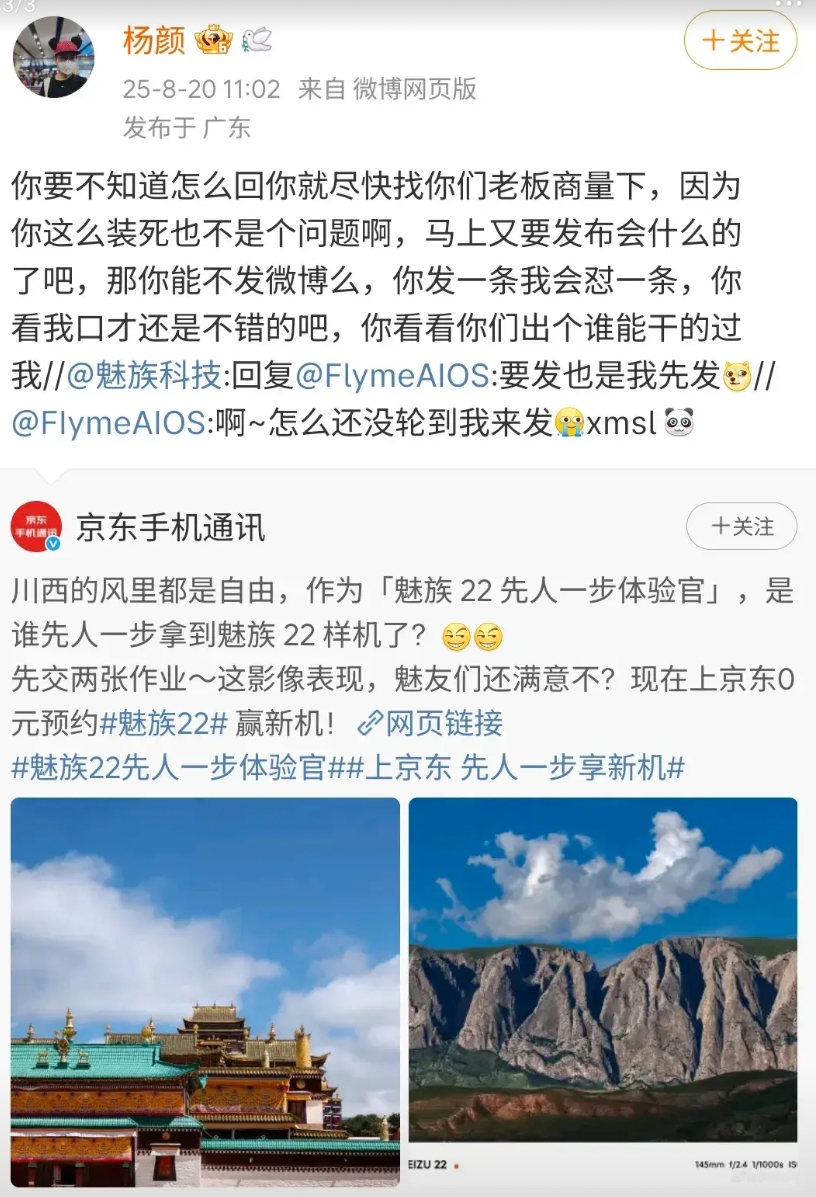Open the 网页链接 link

(430, 723)
